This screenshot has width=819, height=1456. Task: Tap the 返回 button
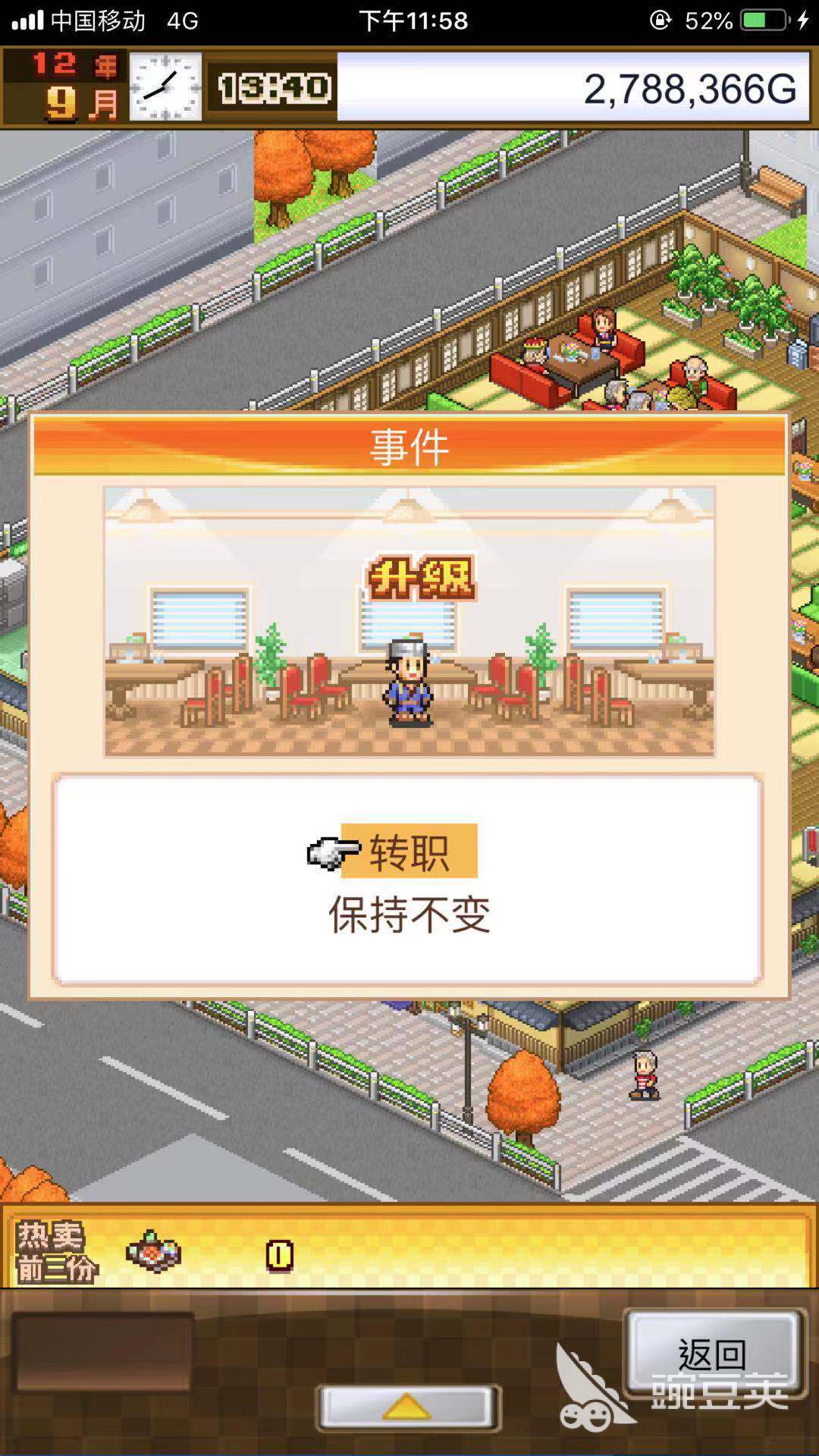tap(711, 1354)
